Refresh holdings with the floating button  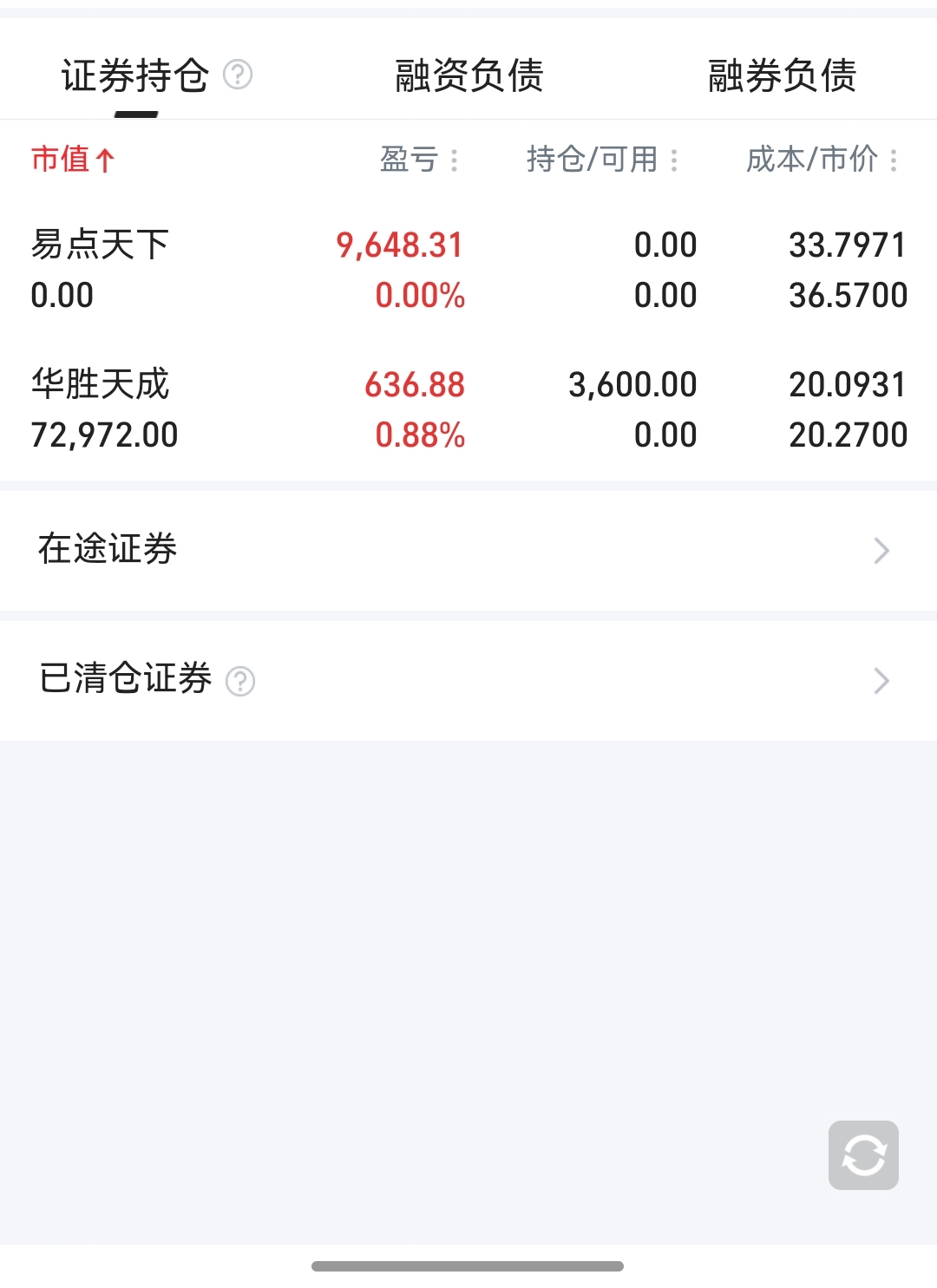tap(863, 1155)
